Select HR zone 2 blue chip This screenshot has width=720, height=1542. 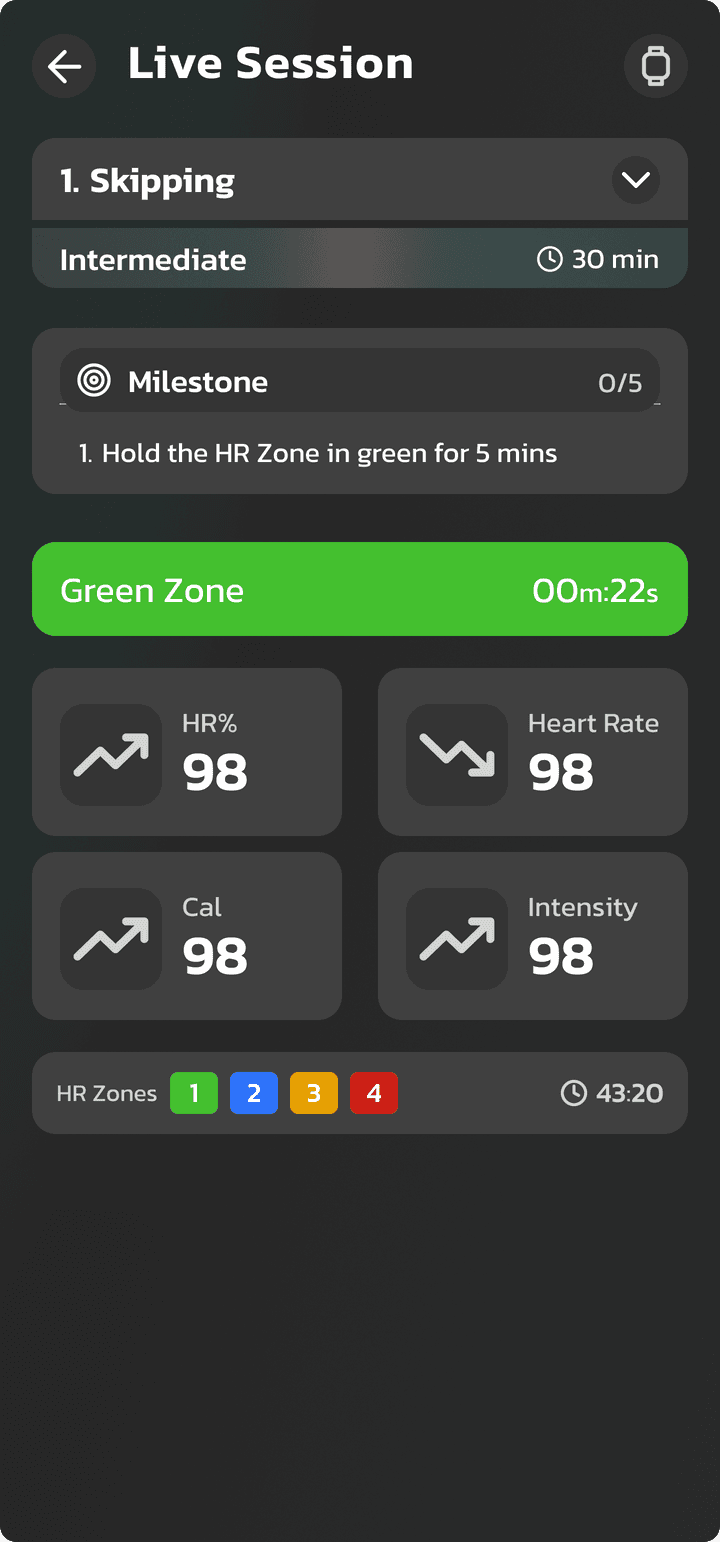254,1093
